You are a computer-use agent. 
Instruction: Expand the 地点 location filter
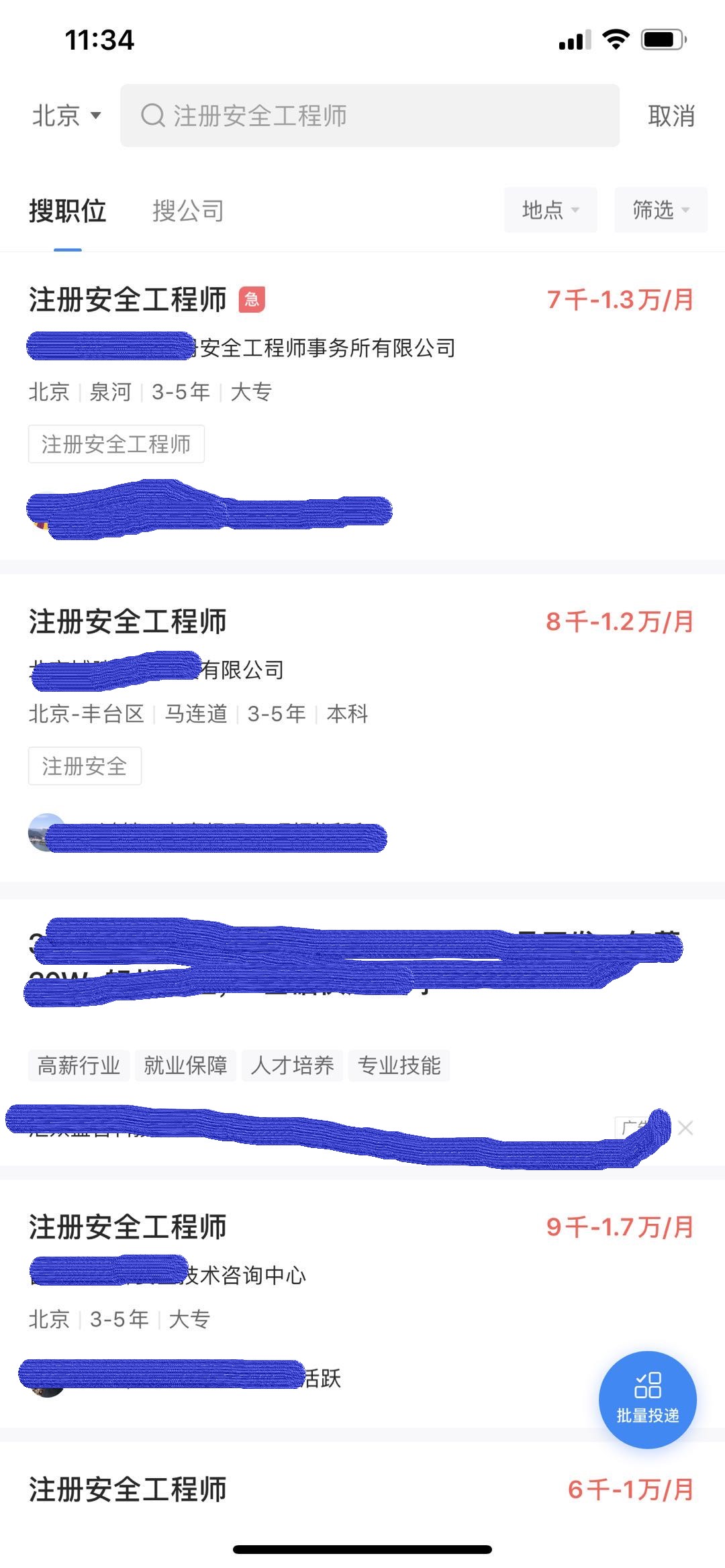(x=549, y=210)
